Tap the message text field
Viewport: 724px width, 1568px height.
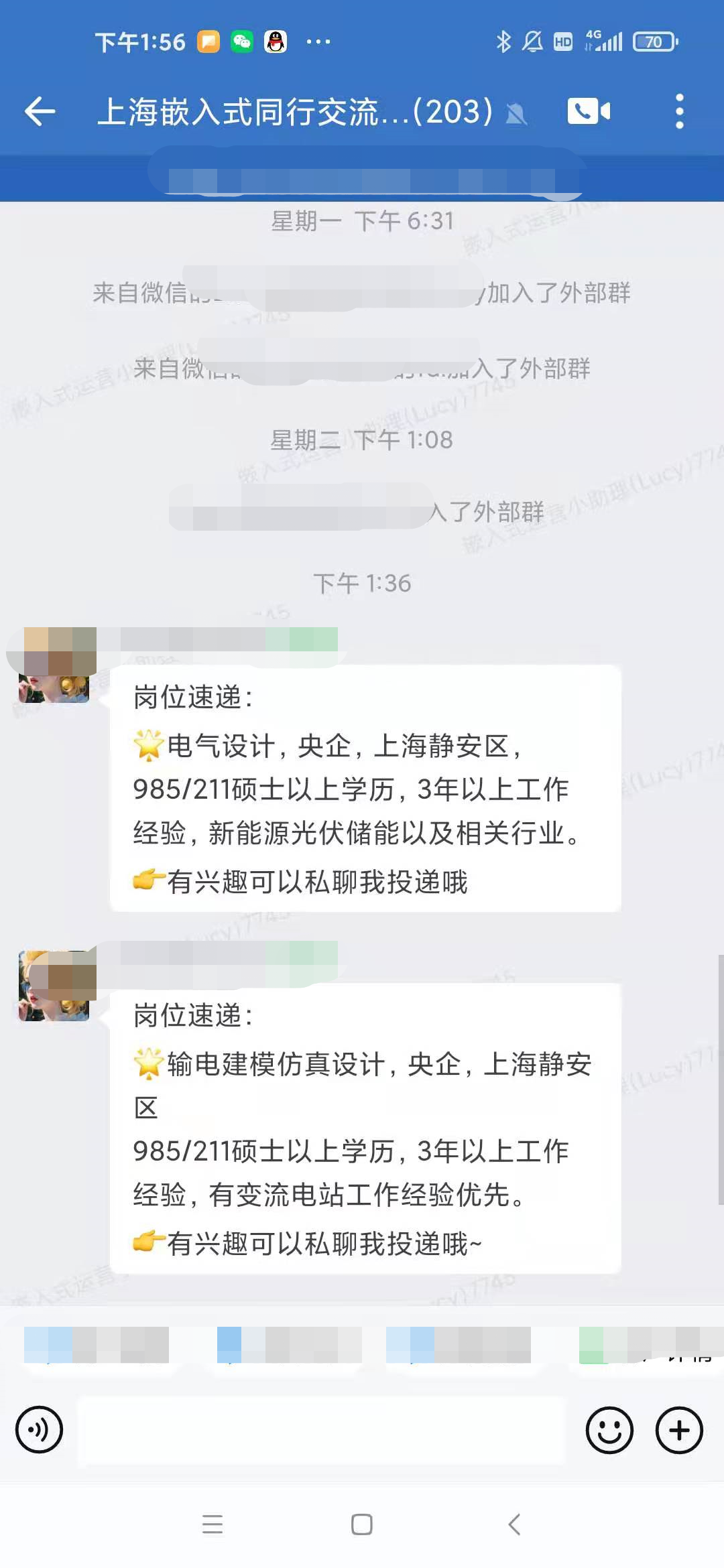322,1429
